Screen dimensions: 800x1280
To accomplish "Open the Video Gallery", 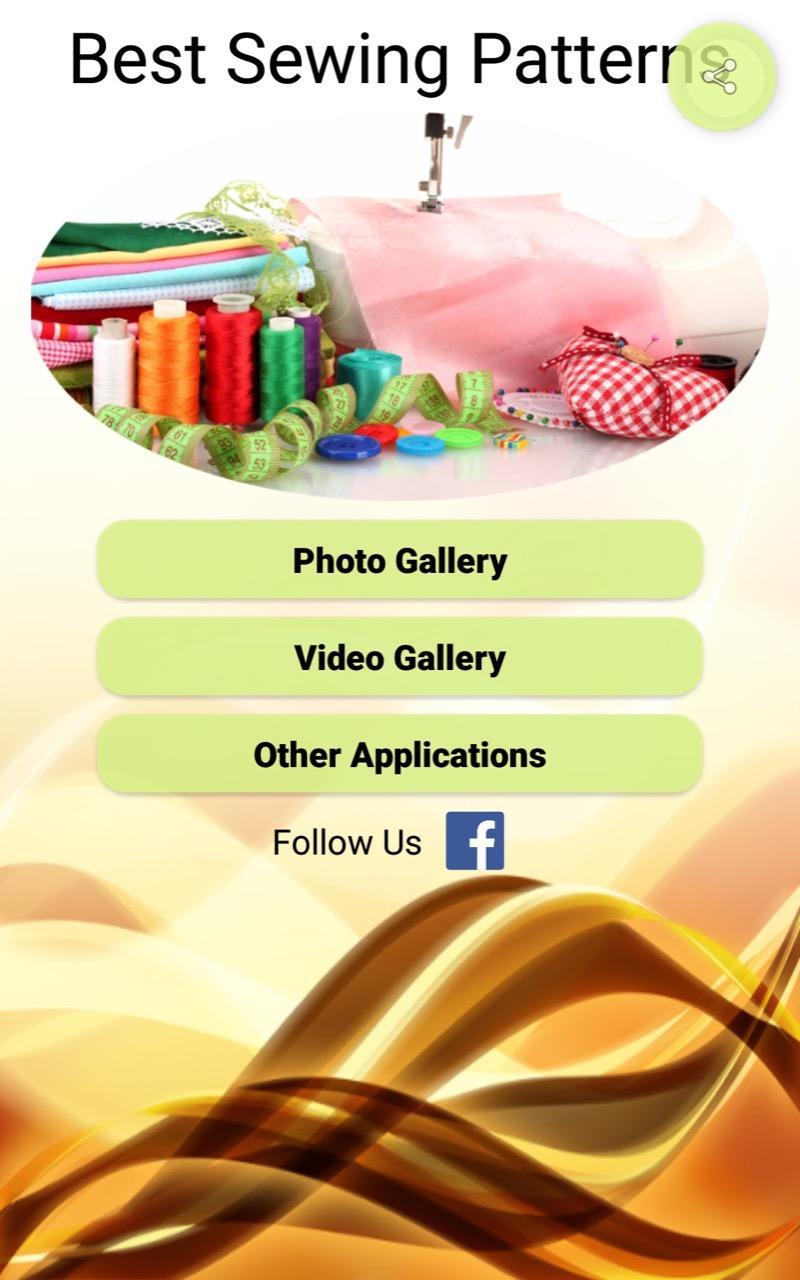I will click(x=400, y=657).
